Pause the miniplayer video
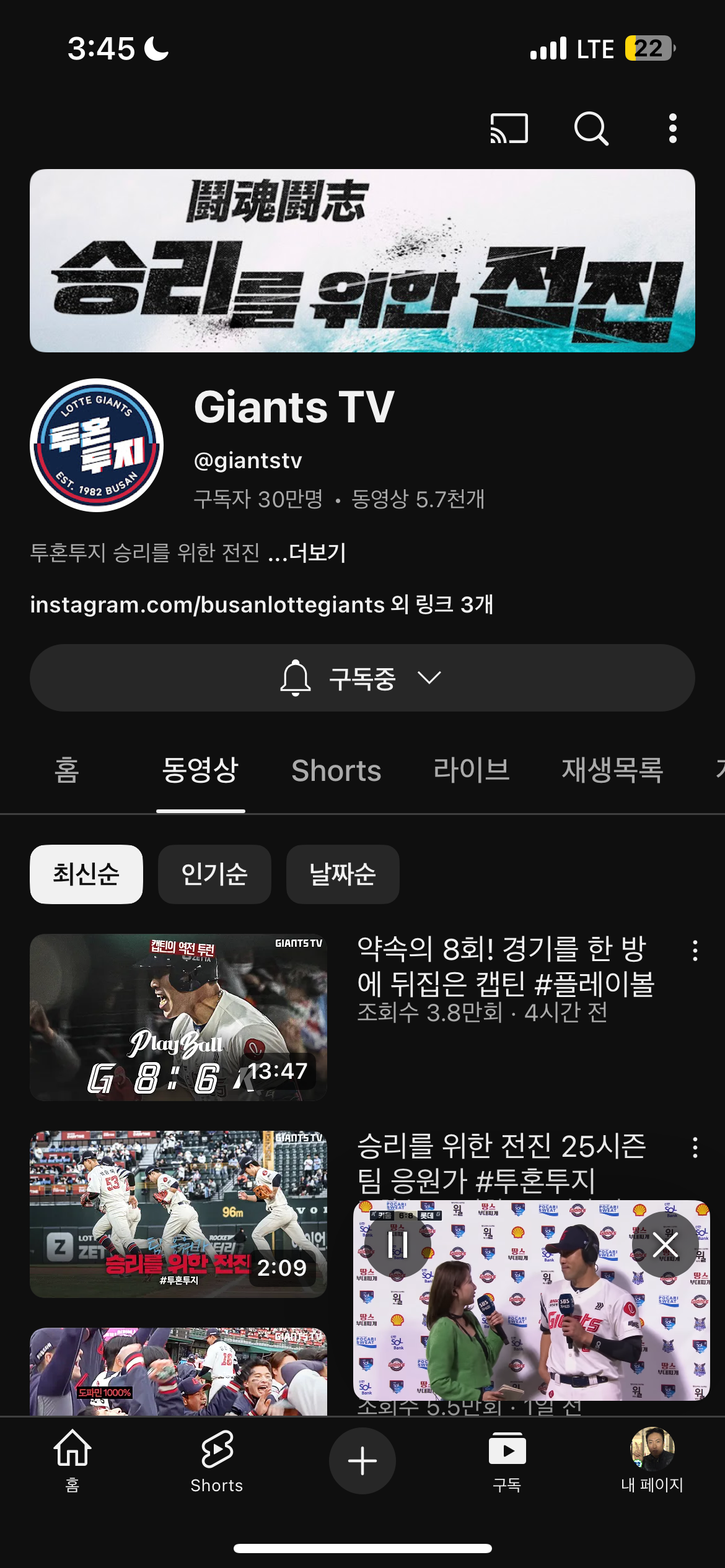 point(398,1245)
